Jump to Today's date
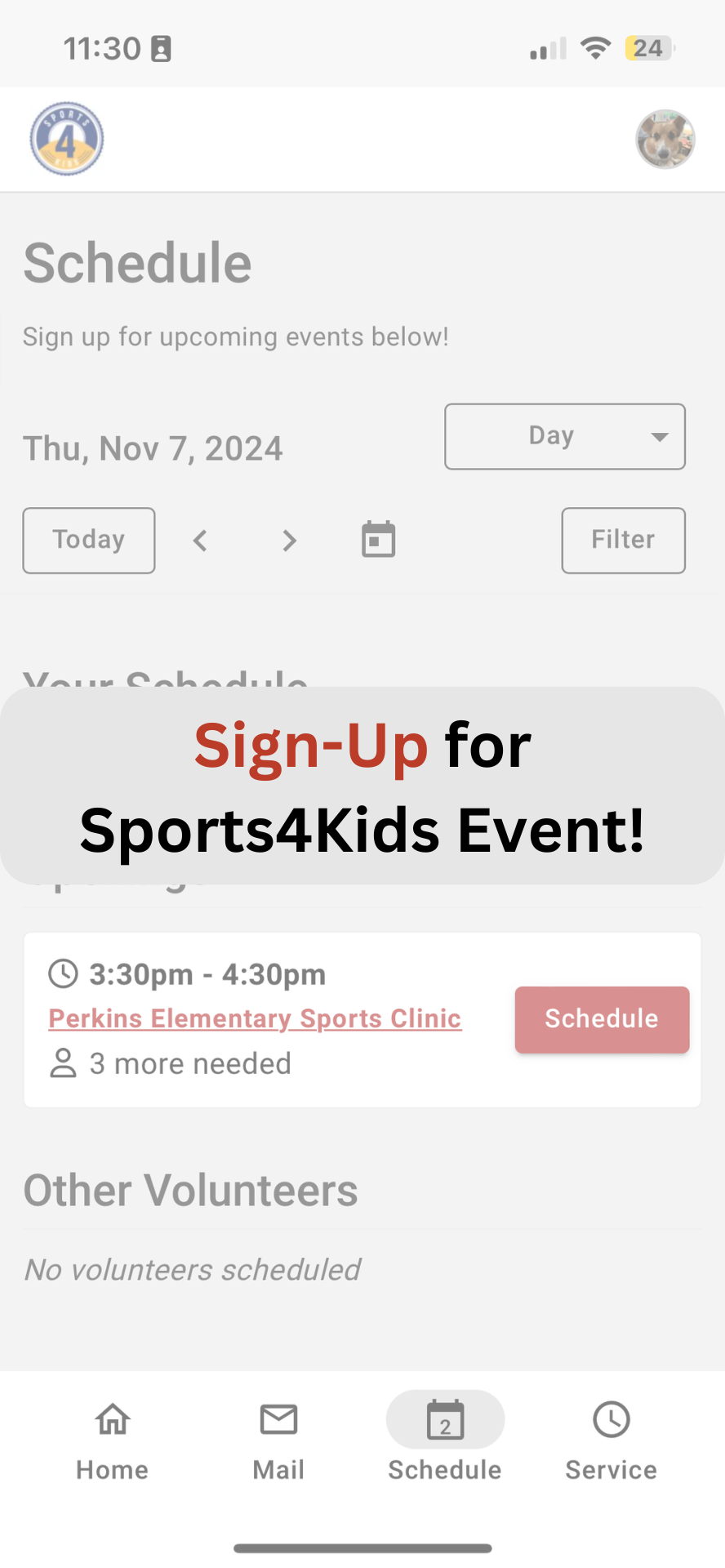Image resolution: width=725 pixels, height=1568 pixels. coord(89,540)
